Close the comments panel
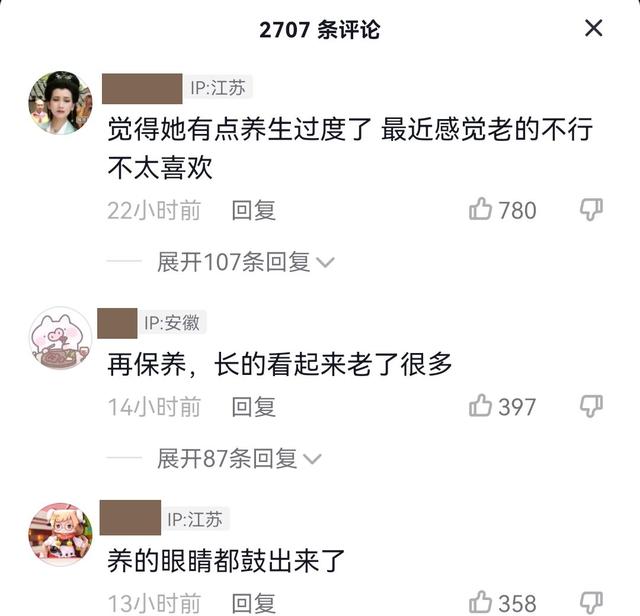Image resolution: width=640 pixels, height=616 pixels. (x=593, y=28)
